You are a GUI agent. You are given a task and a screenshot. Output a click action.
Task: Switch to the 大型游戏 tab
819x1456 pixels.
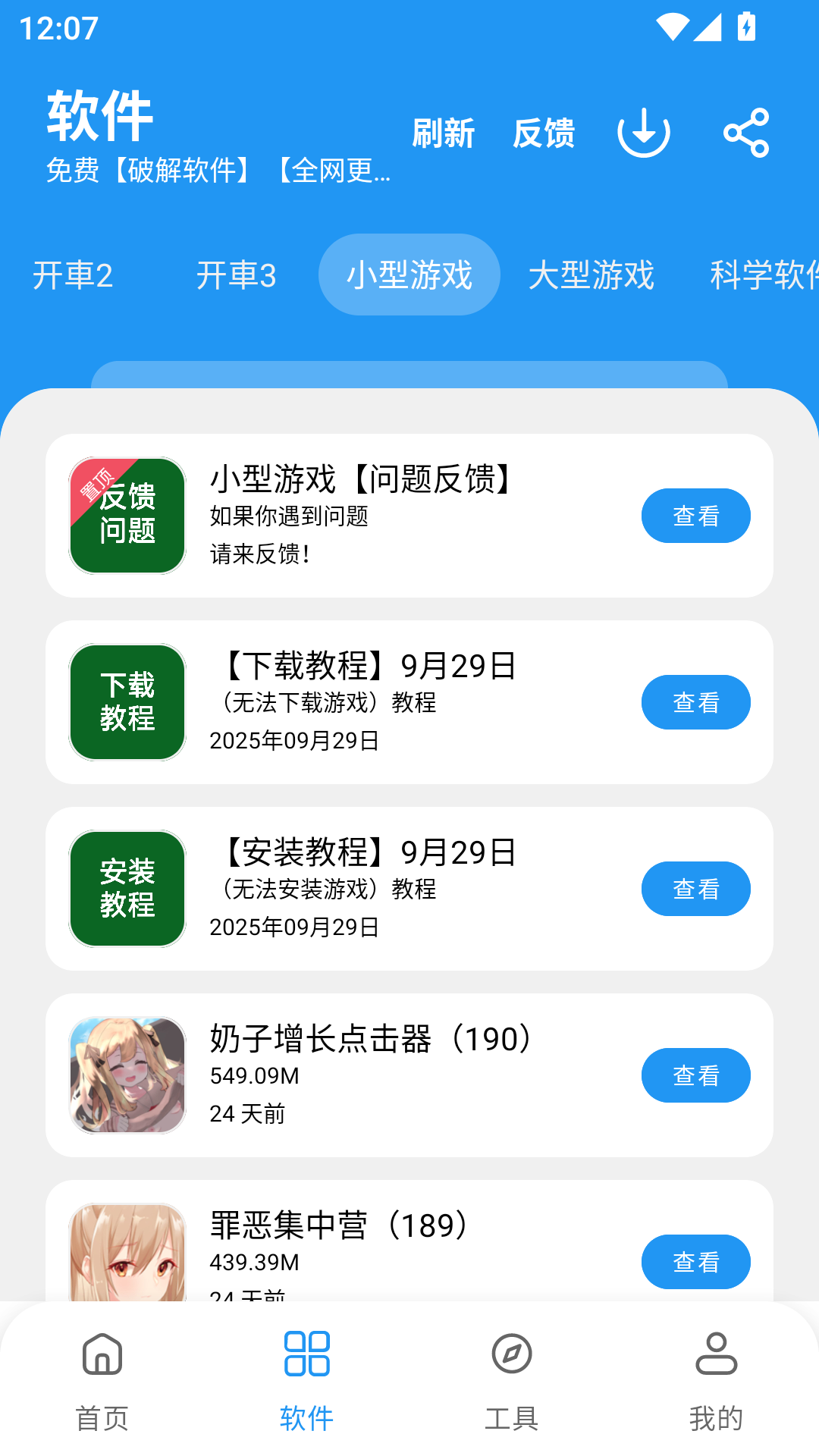pyautogui.click(x=592, y=275)
